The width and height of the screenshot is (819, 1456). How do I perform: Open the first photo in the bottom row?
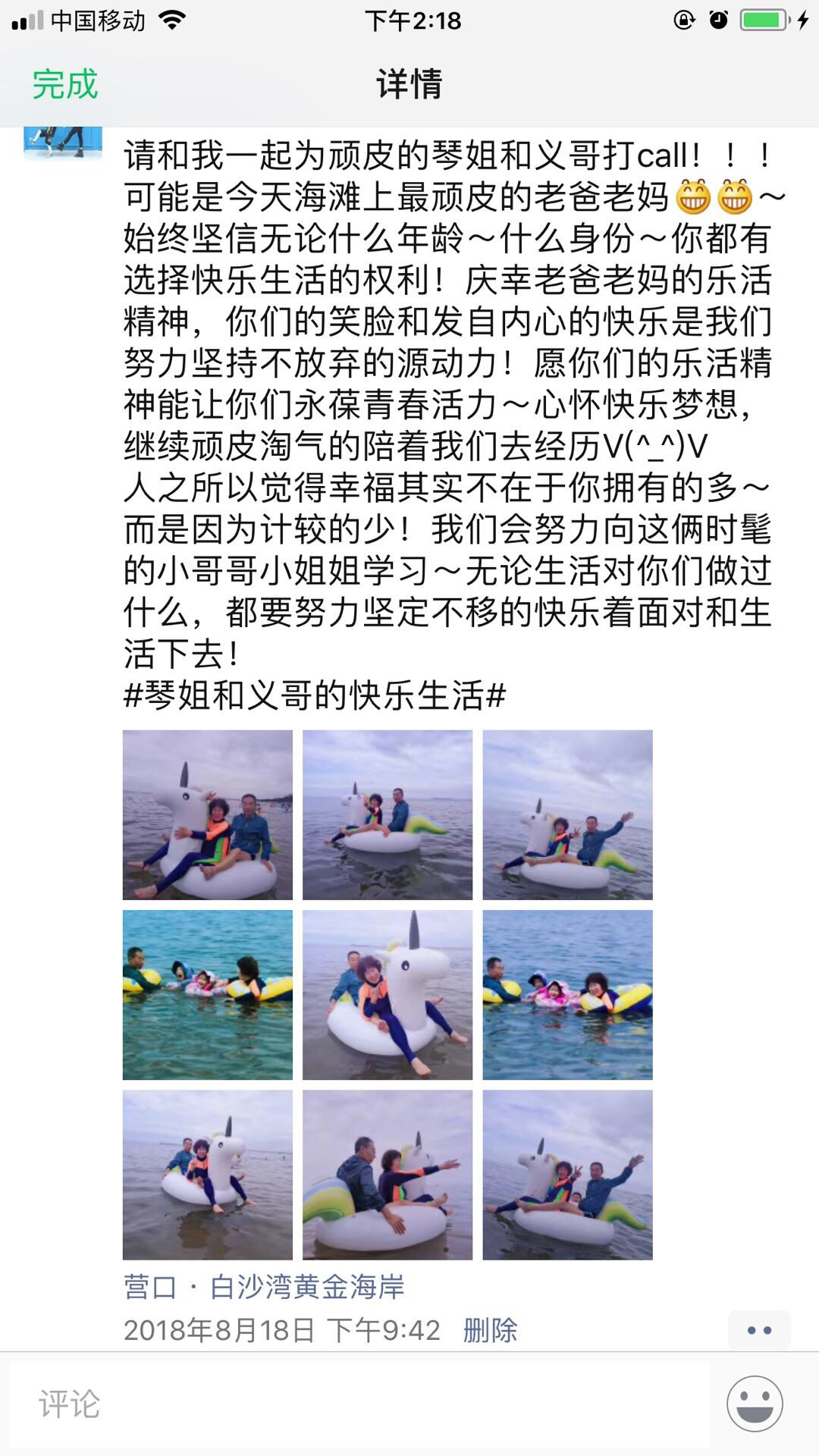[207, 1175]
